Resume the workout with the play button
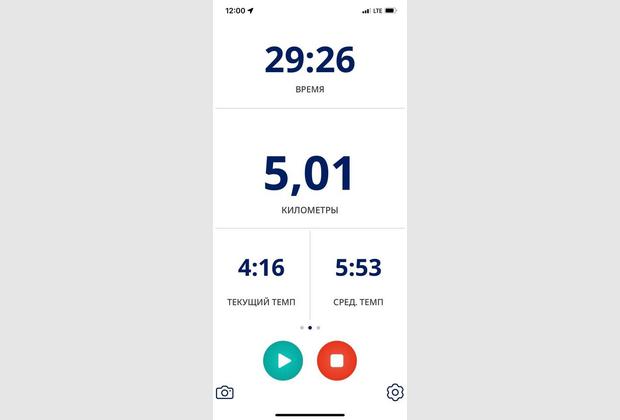 283,361
